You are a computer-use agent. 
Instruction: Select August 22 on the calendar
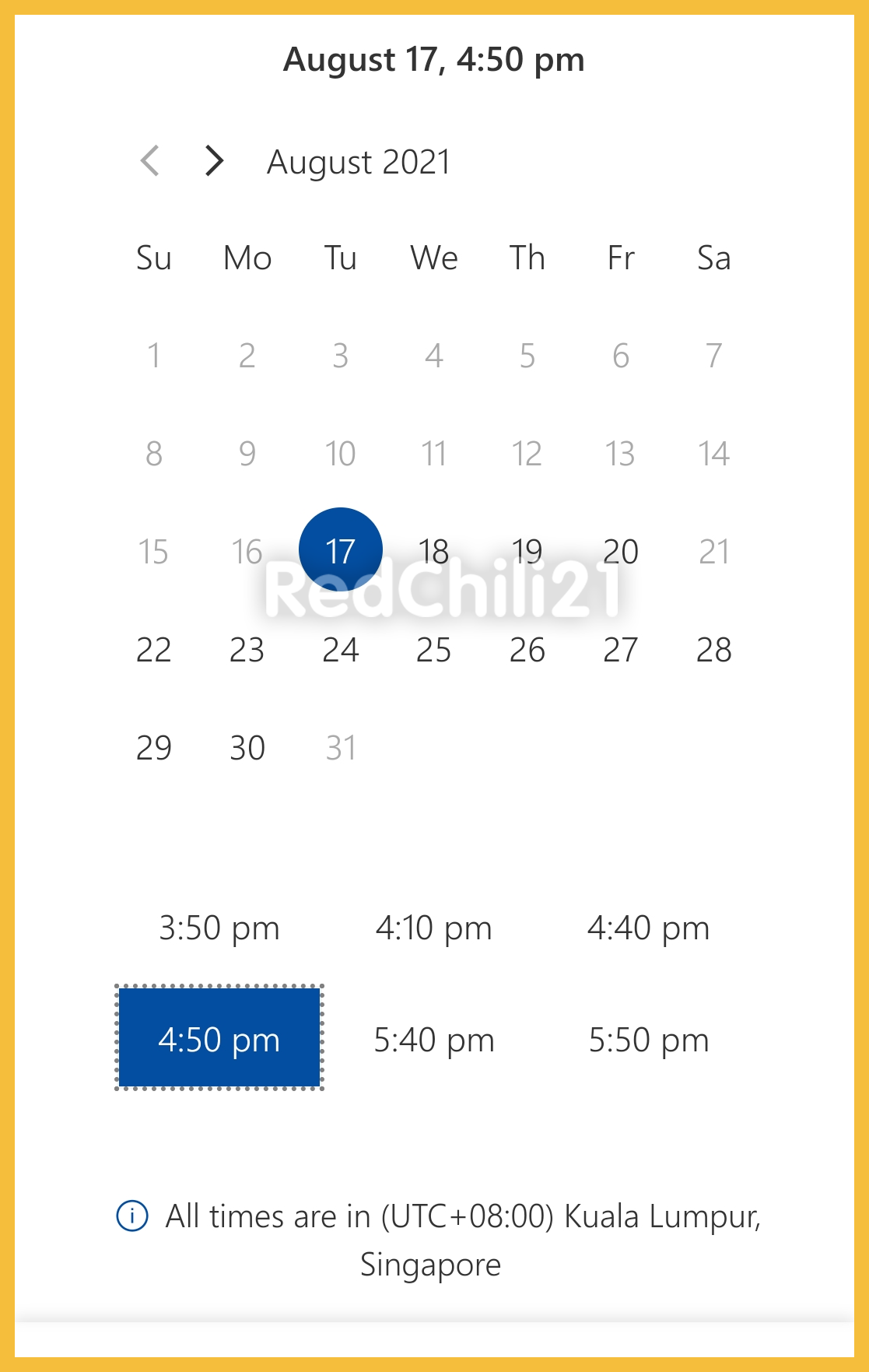pyautogui.click(x=154, y=649)
